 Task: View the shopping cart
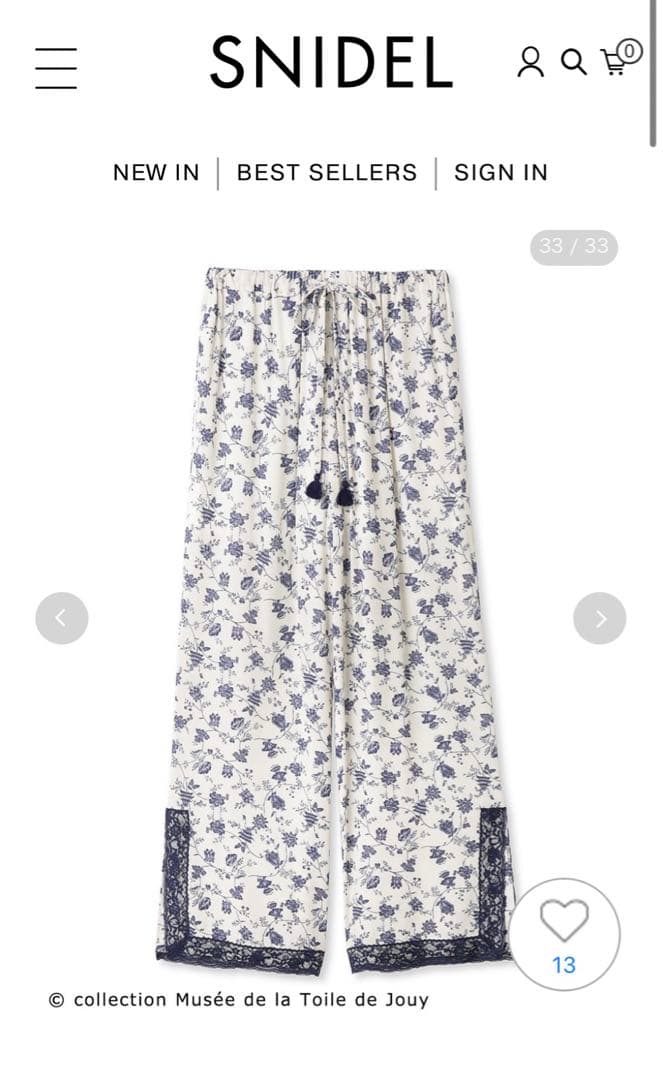(x=617, y=60)
